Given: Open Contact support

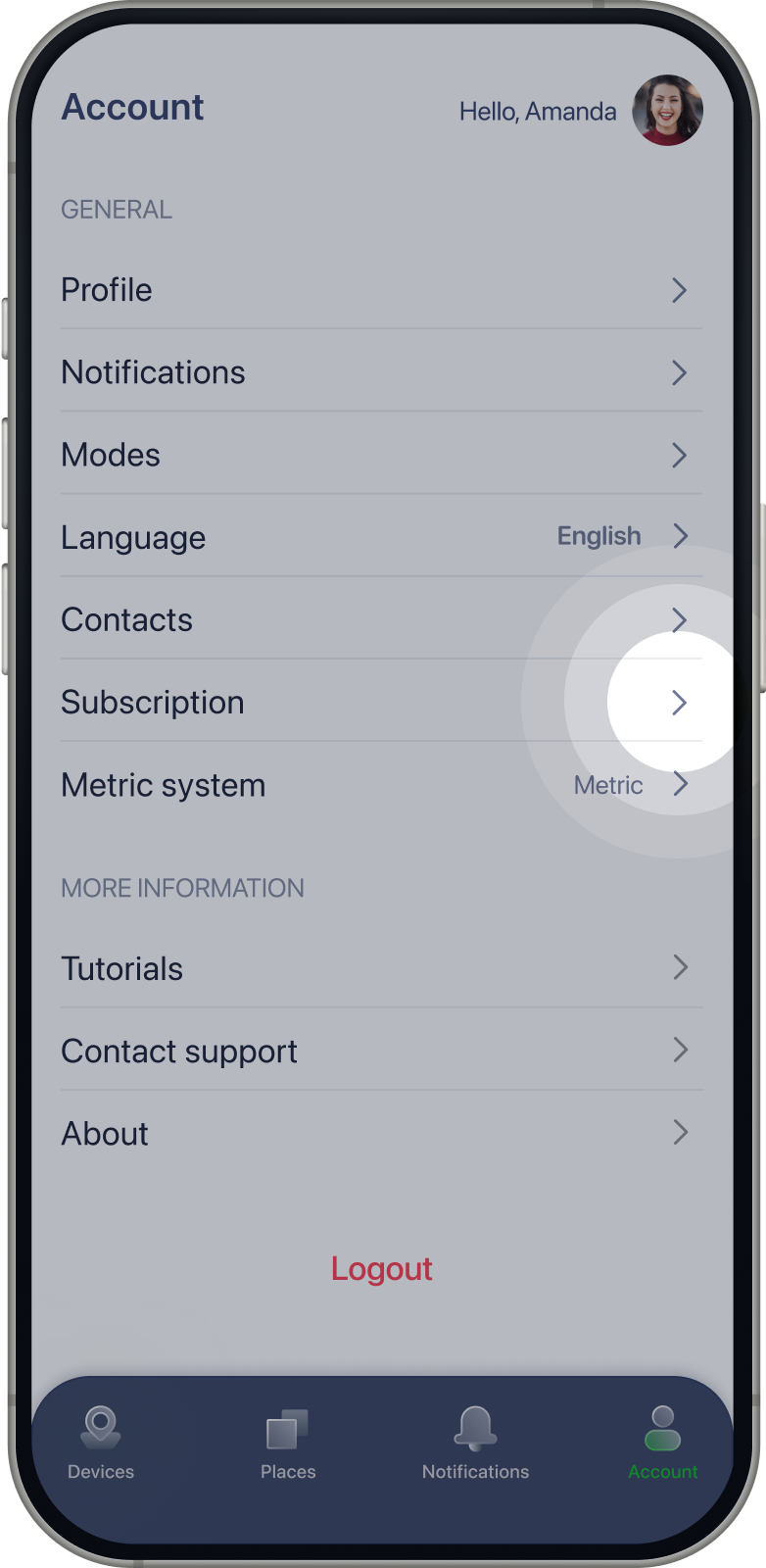Looking at the screenshot, I should 381,1051.
